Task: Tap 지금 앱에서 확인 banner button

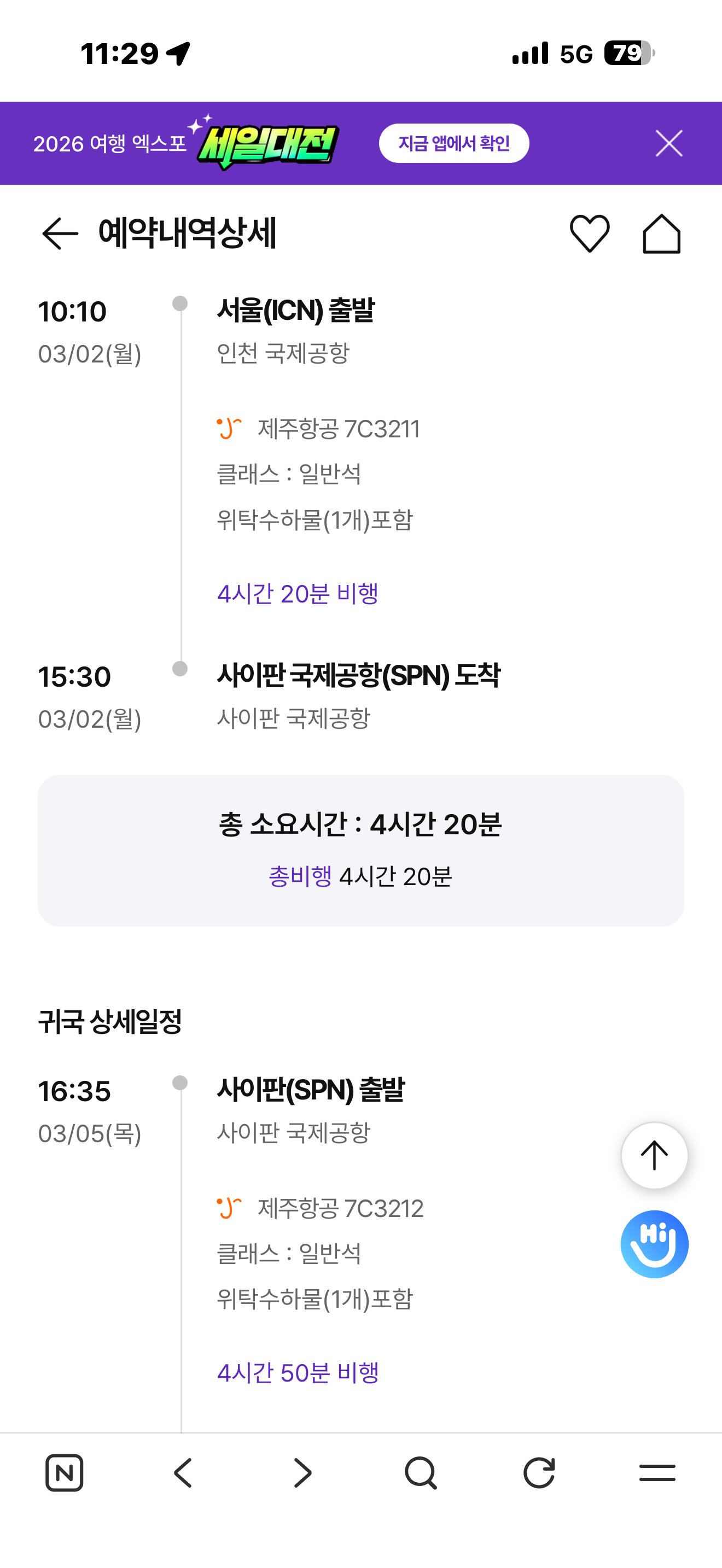Action: click(x=453, y=143)
